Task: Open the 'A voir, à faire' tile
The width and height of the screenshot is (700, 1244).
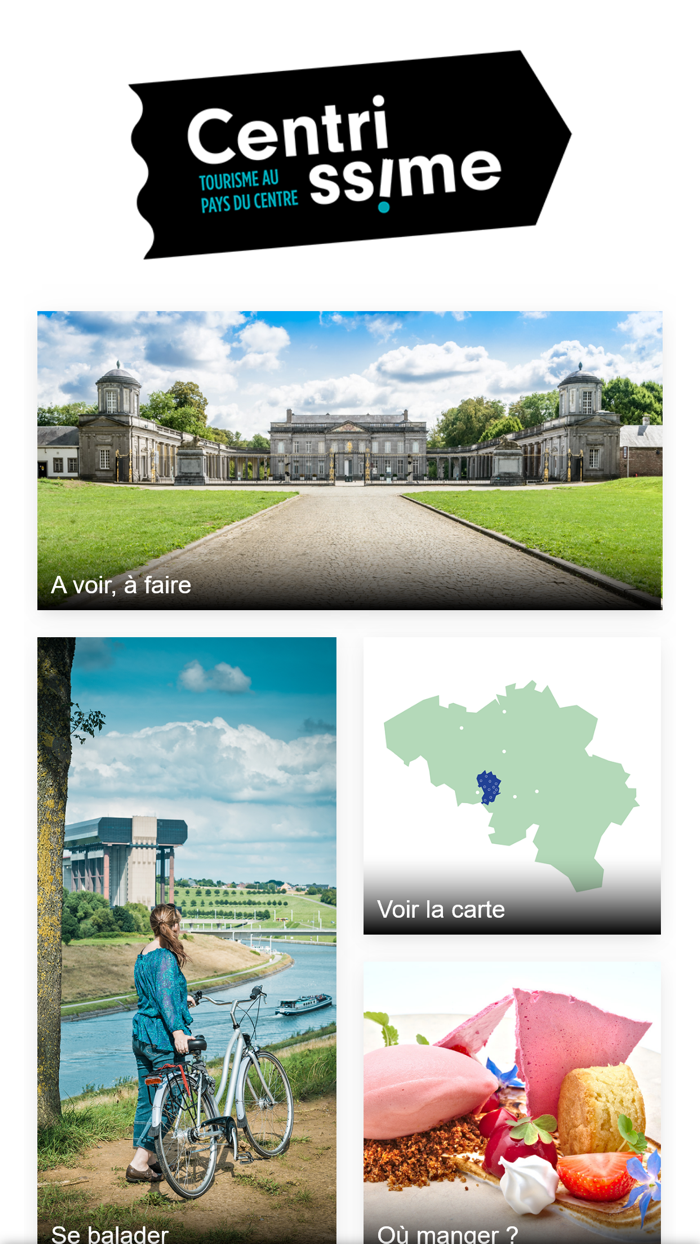Action: pos(350,460)
